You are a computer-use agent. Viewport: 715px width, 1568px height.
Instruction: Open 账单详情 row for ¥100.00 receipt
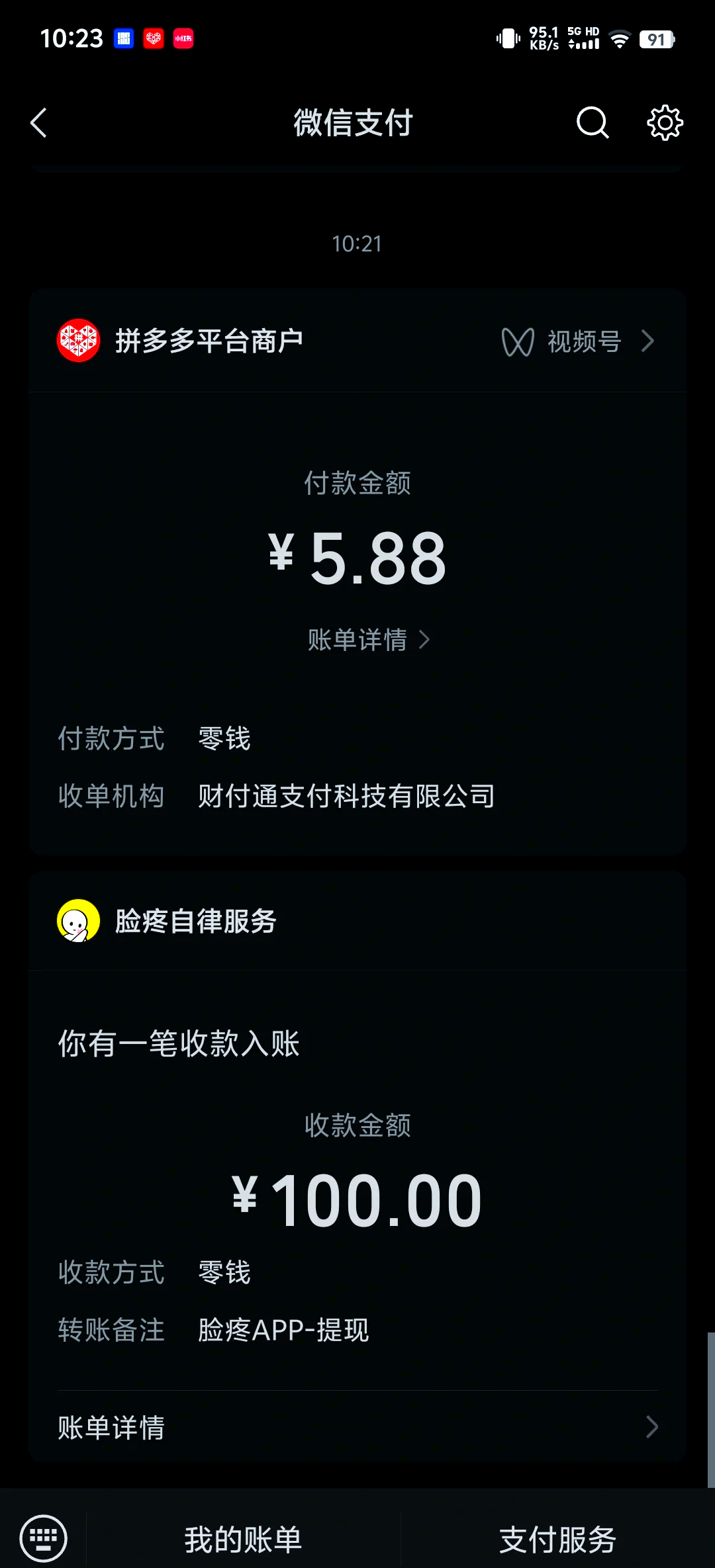(x=358, y=1427)
